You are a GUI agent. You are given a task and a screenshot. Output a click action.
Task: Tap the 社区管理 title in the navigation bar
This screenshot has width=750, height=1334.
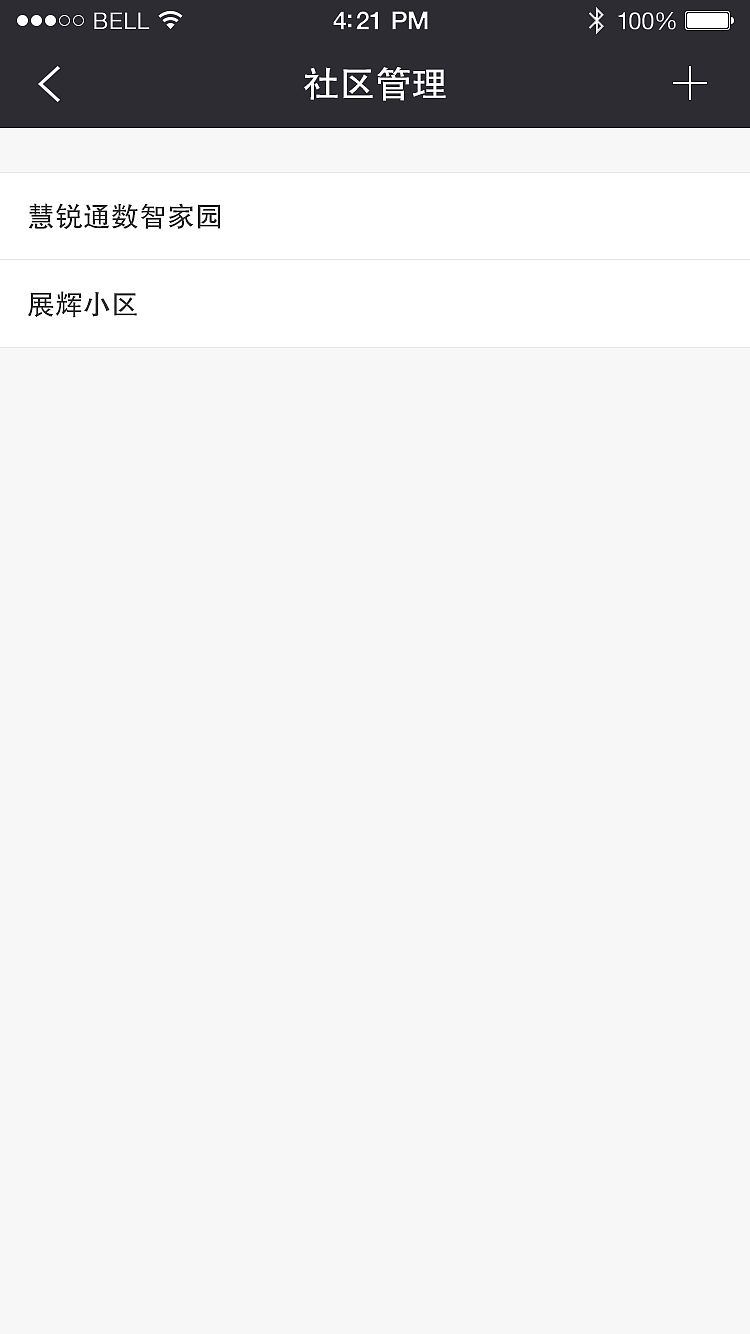[x=375, y=84]
